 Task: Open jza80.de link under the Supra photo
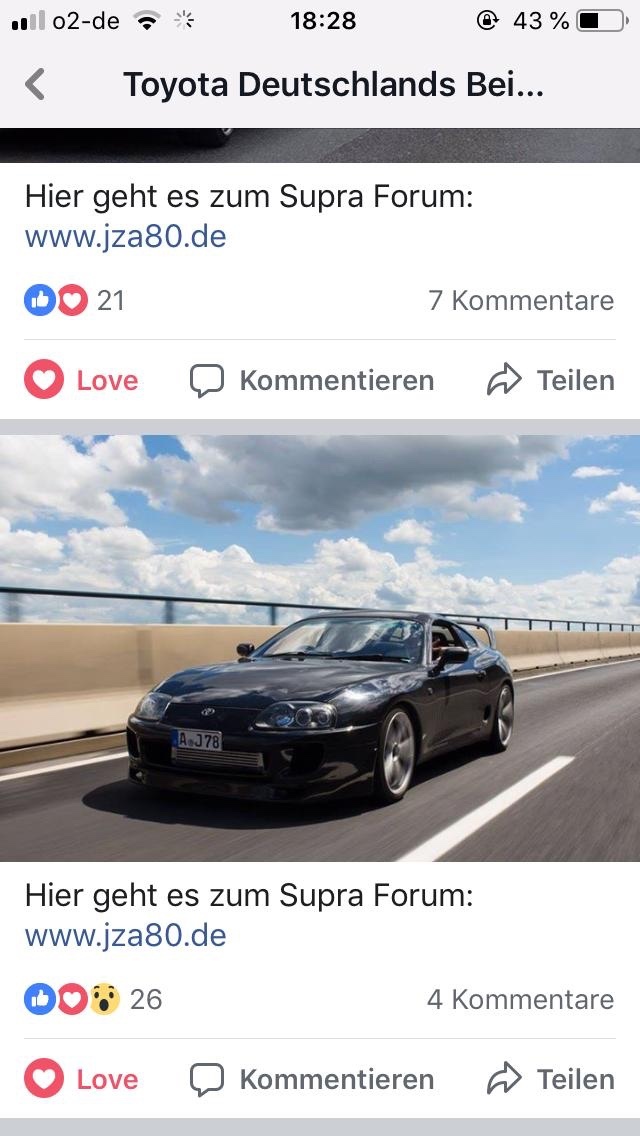(x=125, y=936)
